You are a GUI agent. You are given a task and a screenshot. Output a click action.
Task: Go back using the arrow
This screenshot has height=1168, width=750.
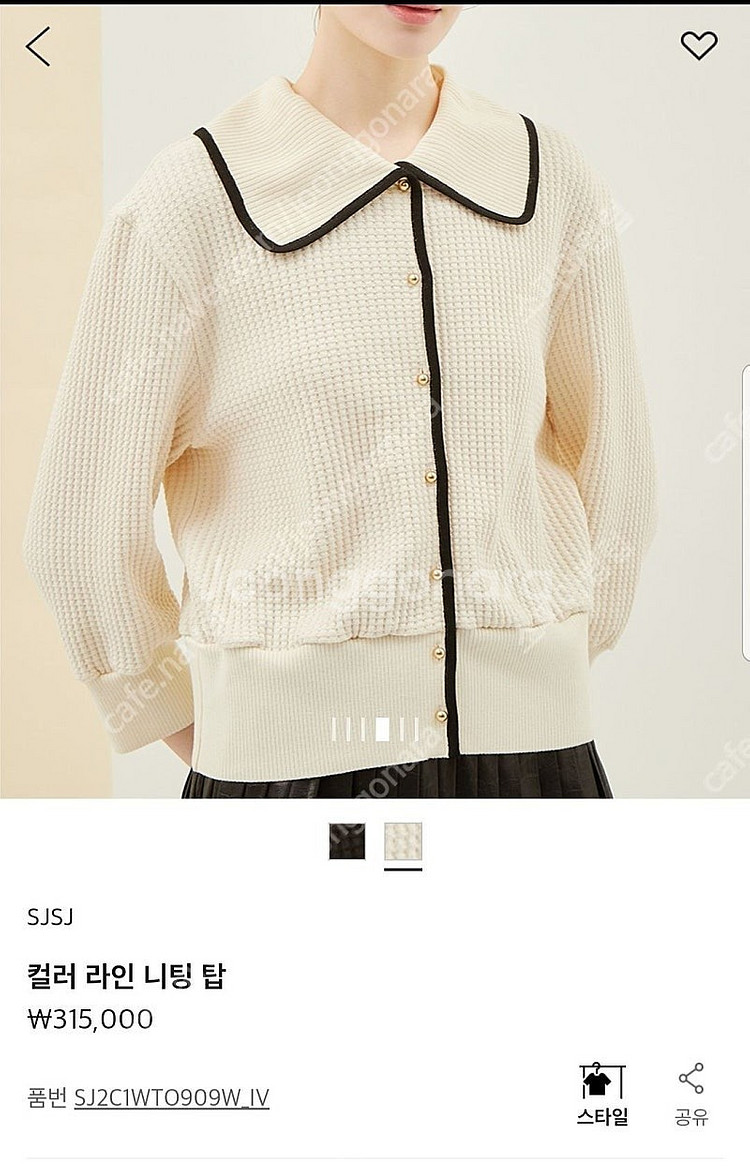[38, 47]
